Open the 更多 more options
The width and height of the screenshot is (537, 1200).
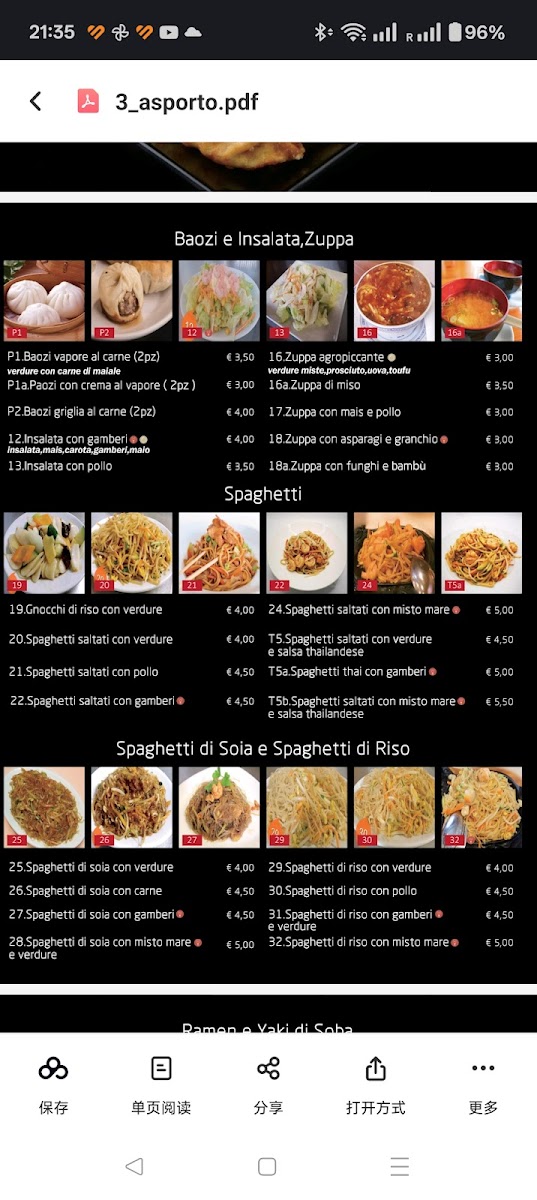[483, 1085]
